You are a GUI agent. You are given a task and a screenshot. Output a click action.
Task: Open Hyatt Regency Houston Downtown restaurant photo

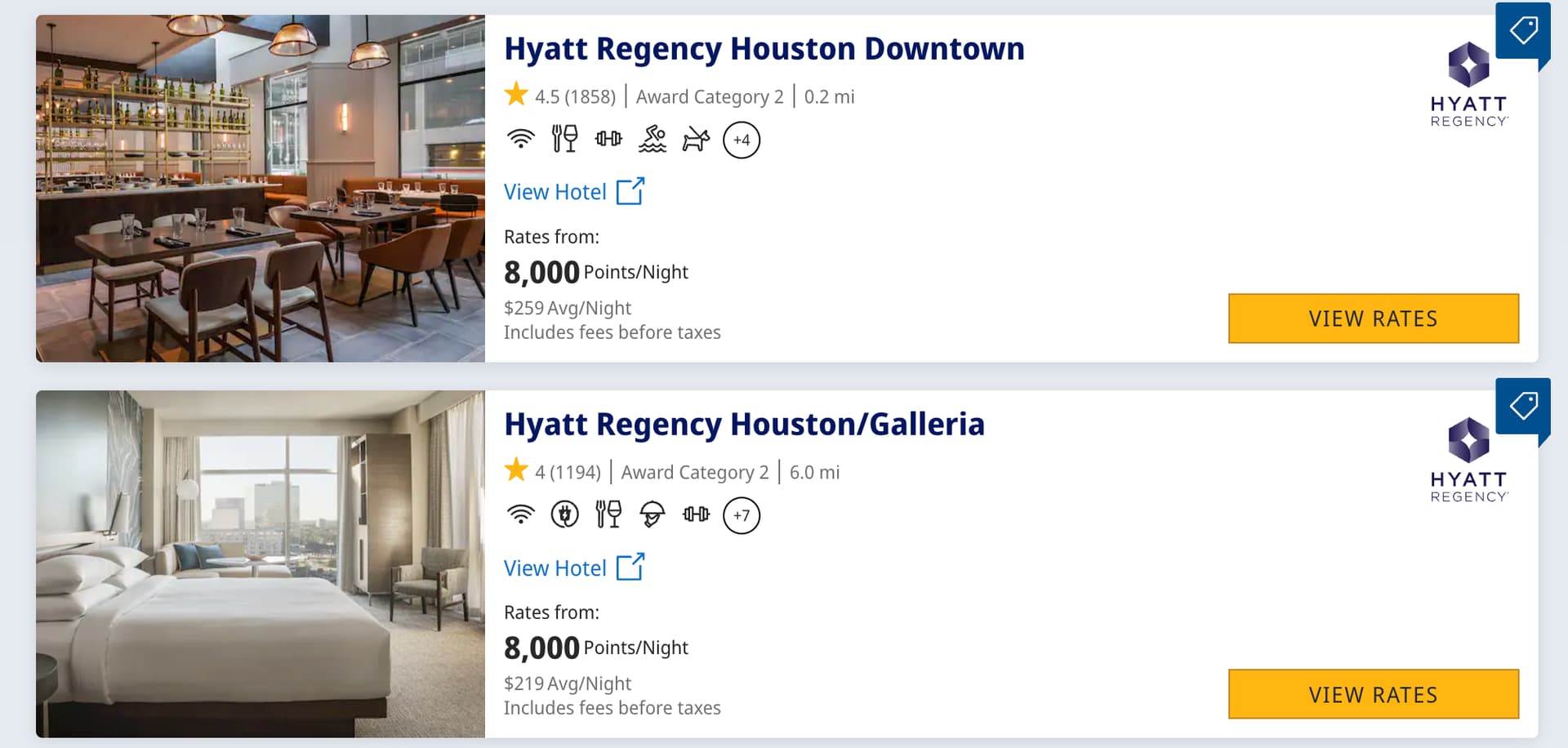261,189
